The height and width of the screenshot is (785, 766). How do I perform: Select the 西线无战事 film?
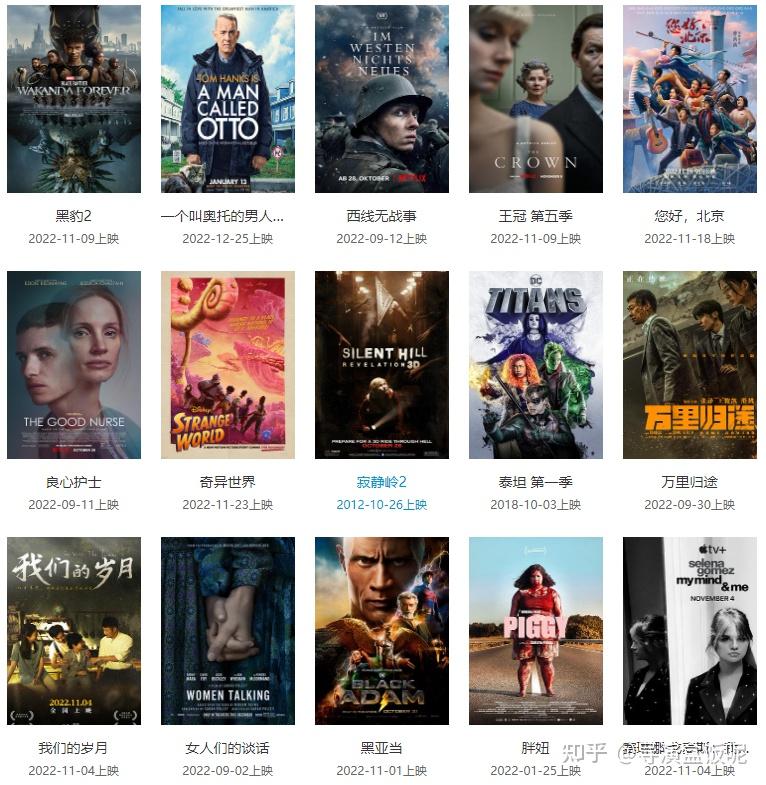point(382,99)
